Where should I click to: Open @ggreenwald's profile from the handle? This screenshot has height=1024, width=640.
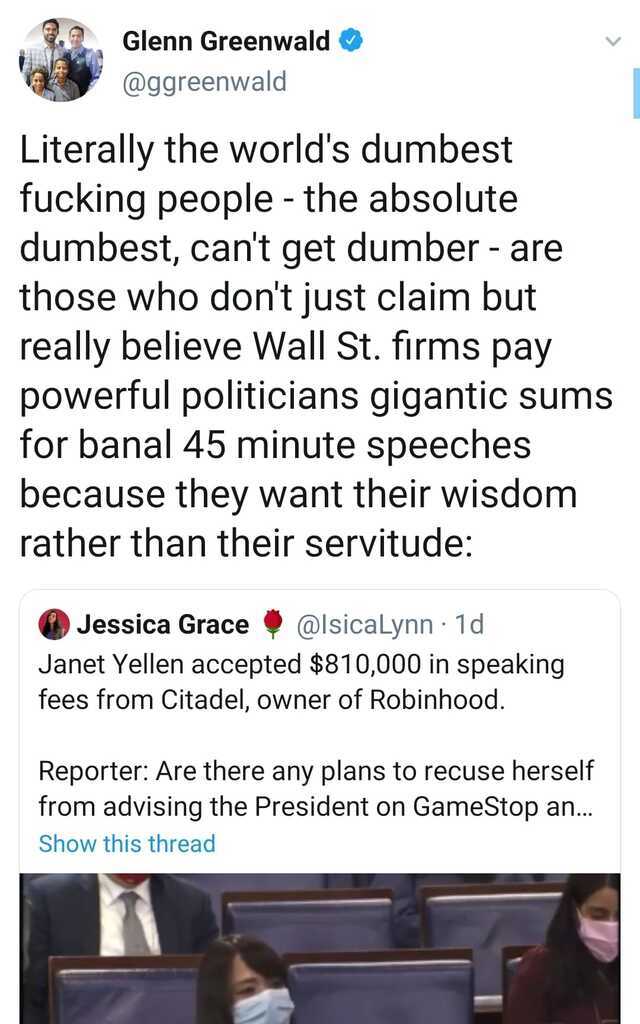click(x=204, y=83)
